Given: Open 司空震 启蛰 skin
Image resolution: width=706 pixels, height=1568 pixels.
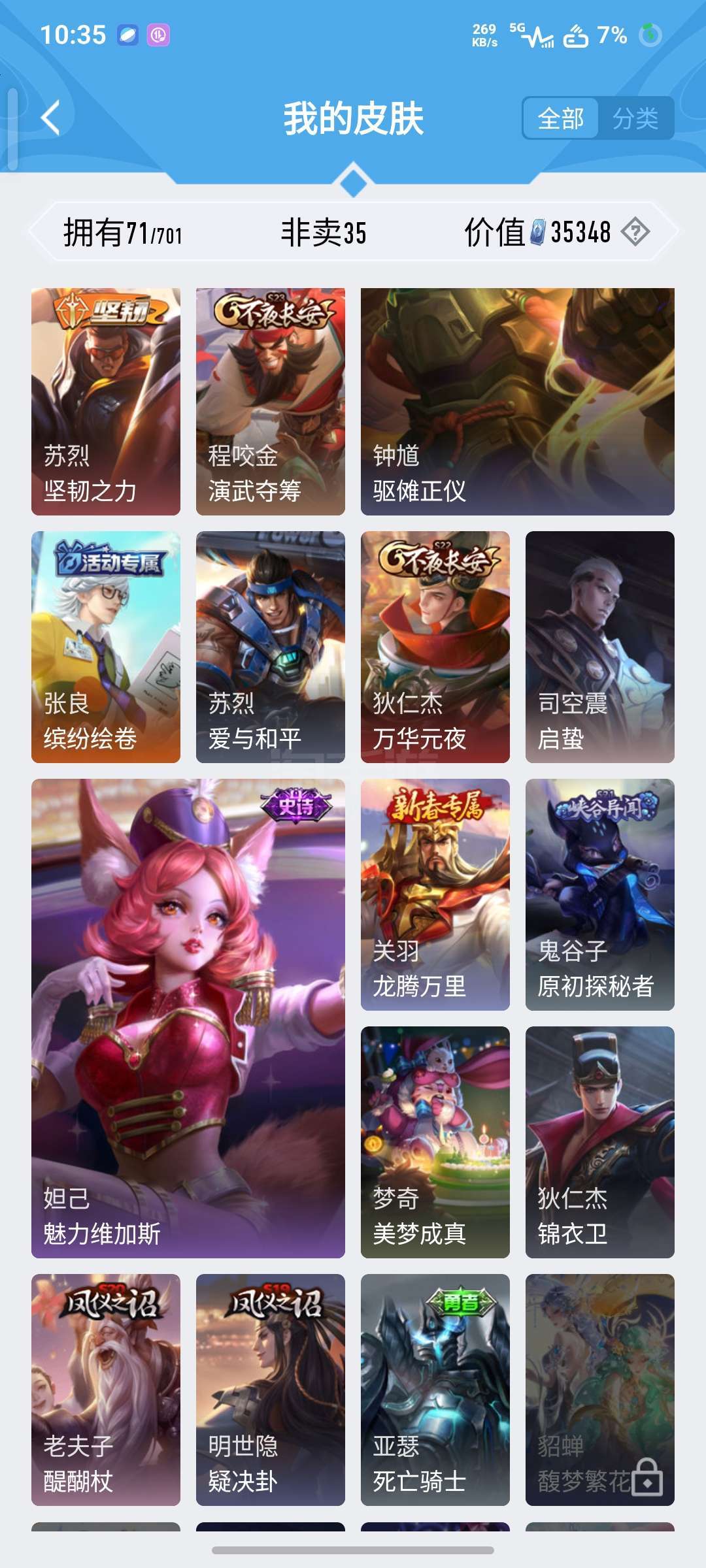Looking at the screenshot, I should click(600, 647).
